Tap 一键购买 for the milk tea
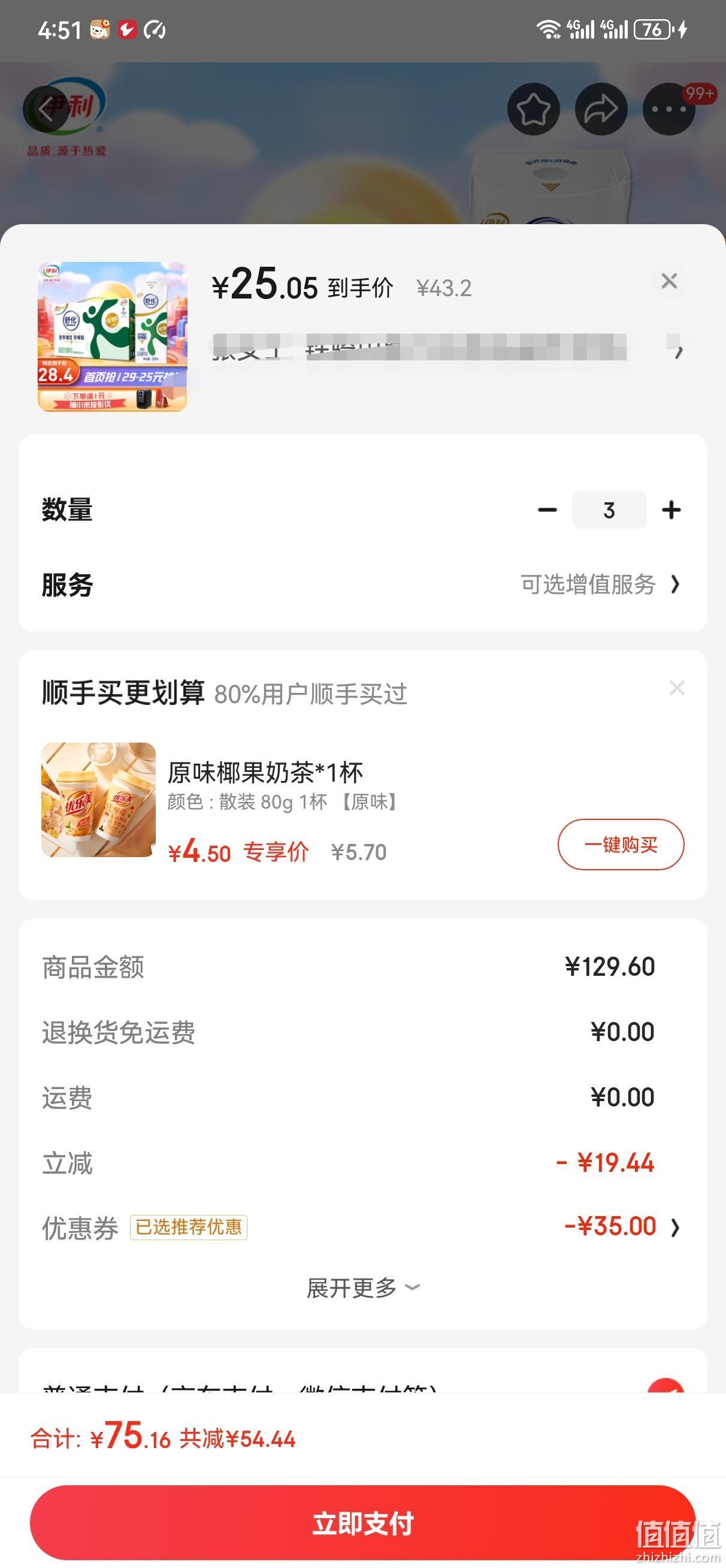The image size is (726, 1568). click(x=621, y=845)
